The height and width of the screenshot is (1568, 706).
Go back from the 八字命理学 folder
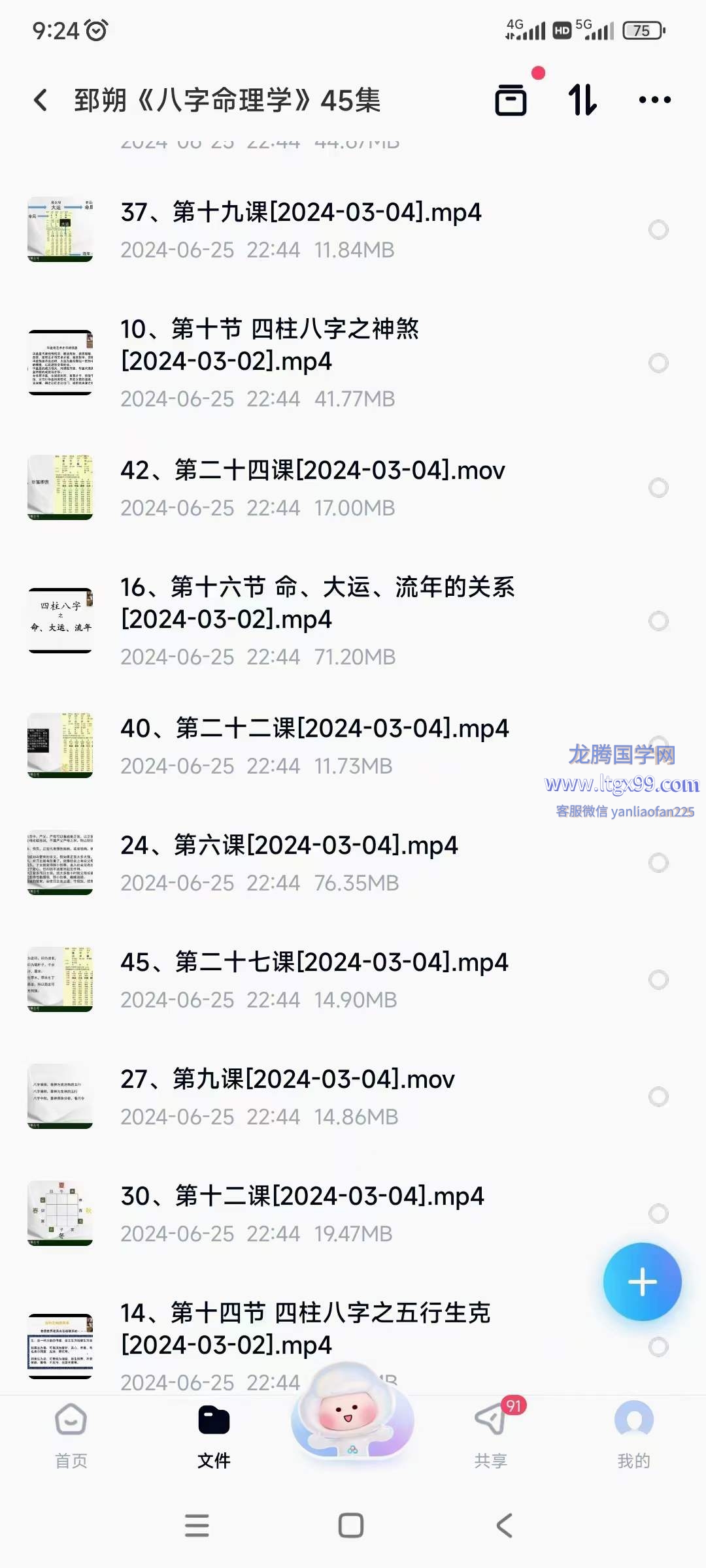(x=41, y=100)
